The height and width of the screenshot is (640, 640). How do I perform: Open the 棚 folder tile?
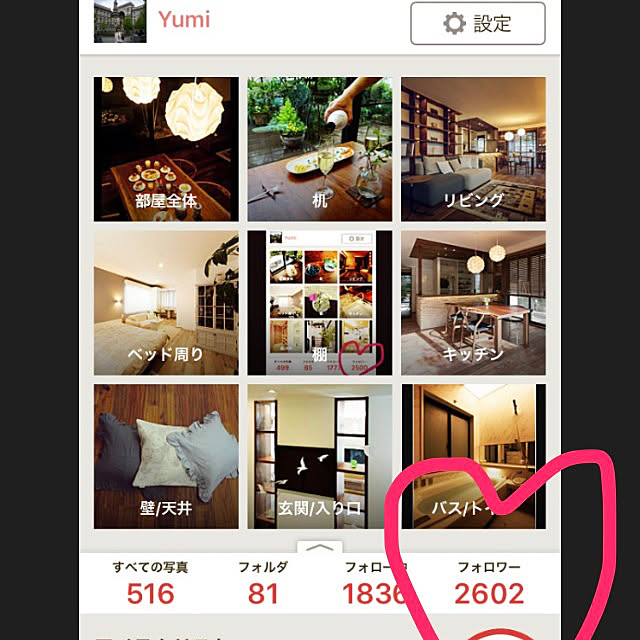(x=320, y=303)
